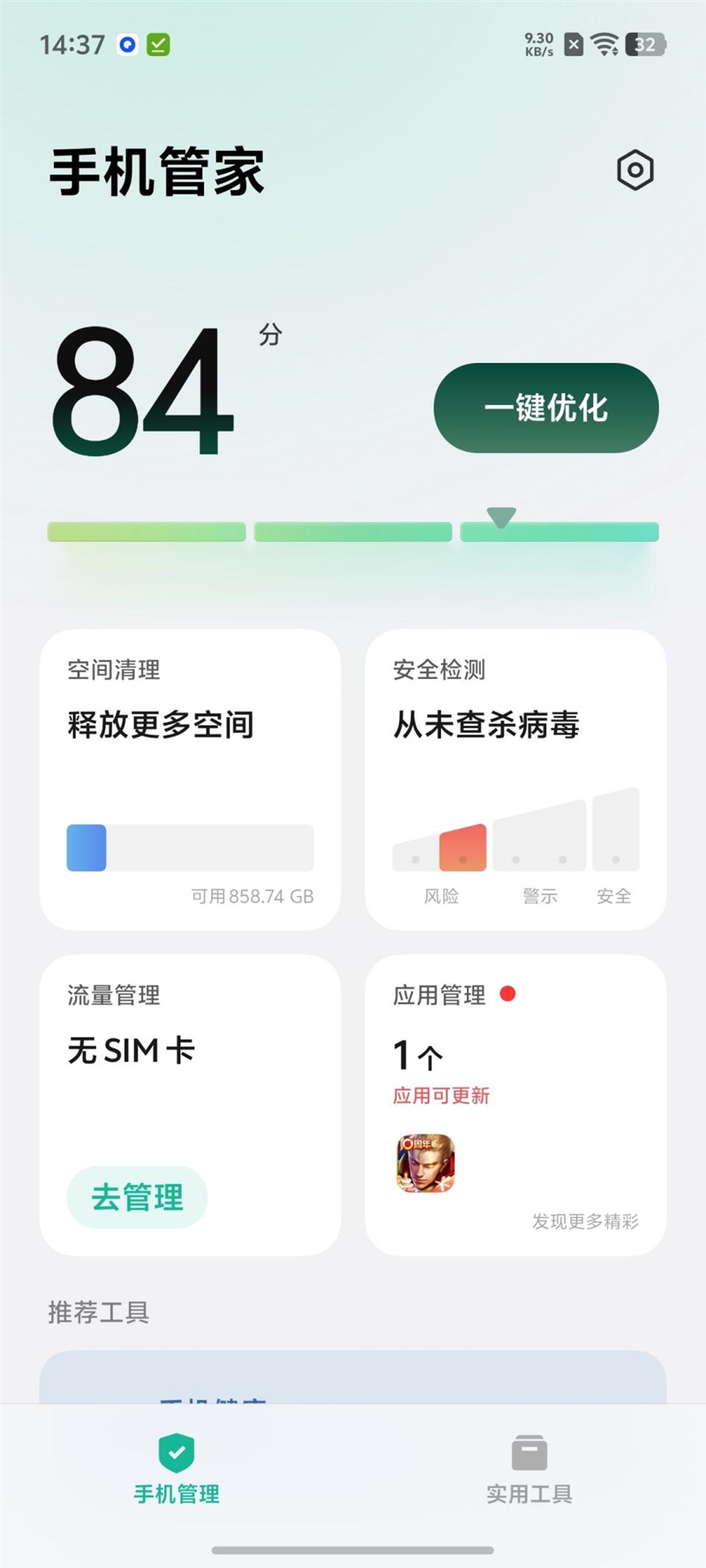Open the 空间清理 storage cleanup card
This screenshot has height=1568, width=706.
click(190, 779)
